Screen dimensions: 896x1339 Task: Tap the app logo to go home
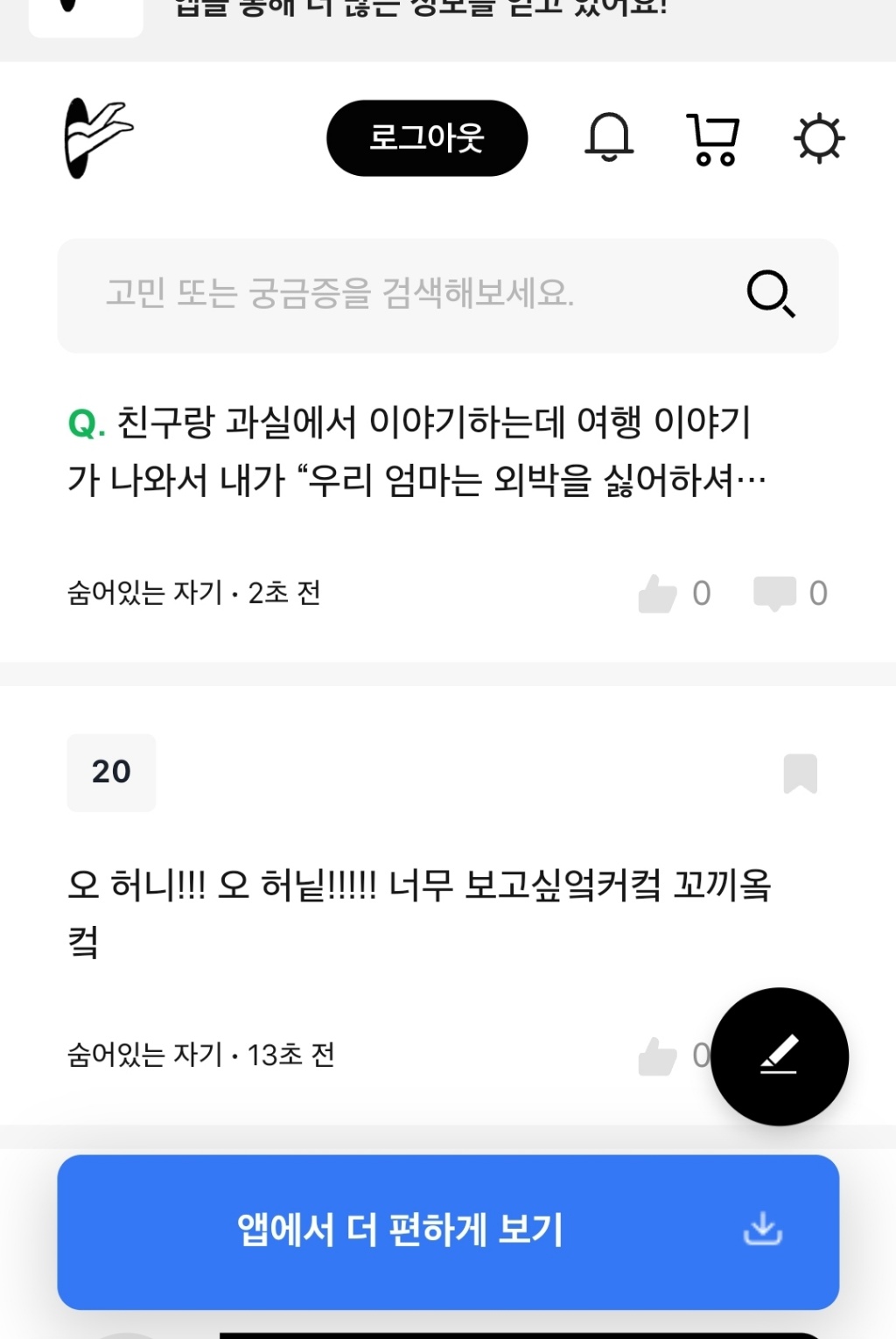98,138
